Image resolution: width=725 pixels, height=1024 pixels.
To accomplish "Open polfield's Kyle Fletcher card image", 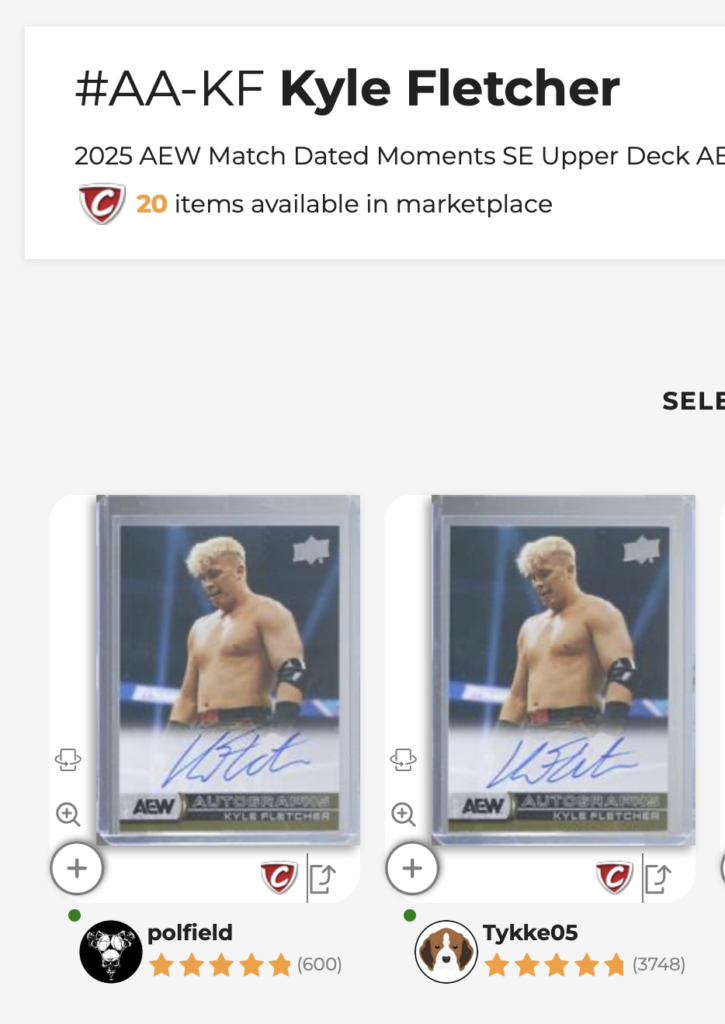I will [227, 670].
